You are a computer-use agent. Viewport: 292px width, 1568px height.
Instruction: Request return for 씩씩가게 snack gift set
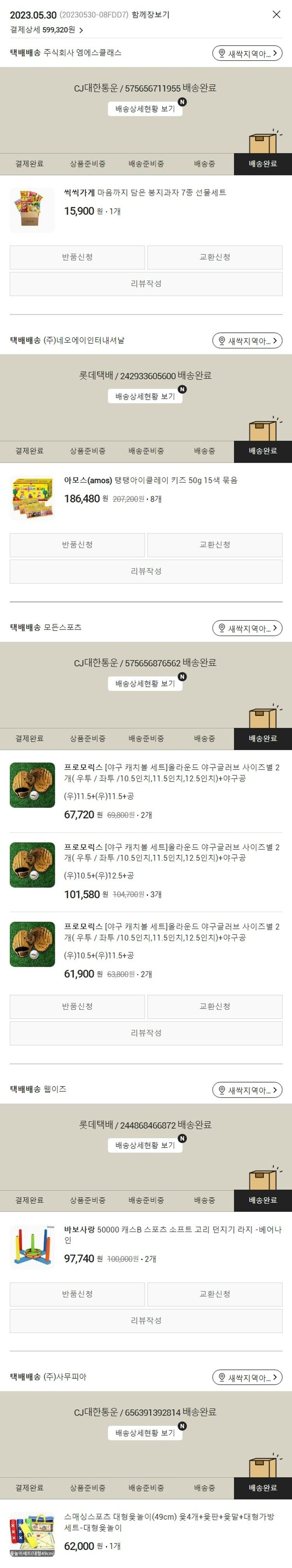(77, 257)
